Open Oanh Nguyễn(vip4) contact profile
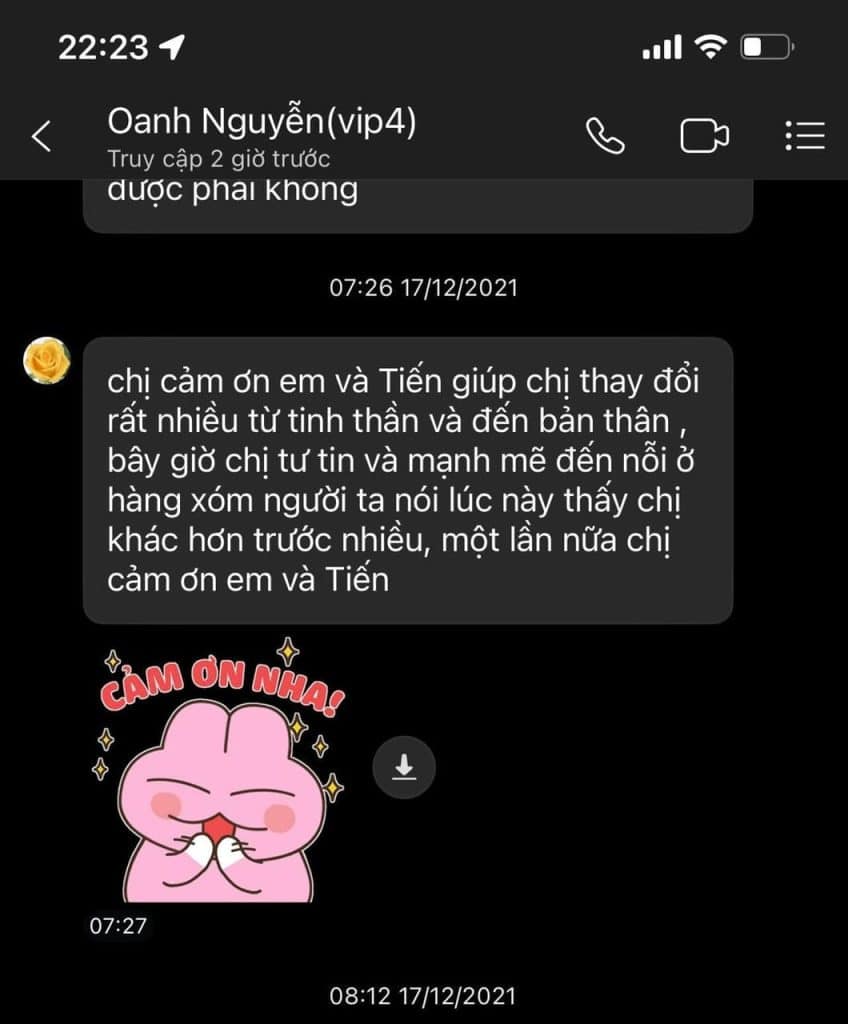Screen dimensions: 848x1024 [262, 124]
